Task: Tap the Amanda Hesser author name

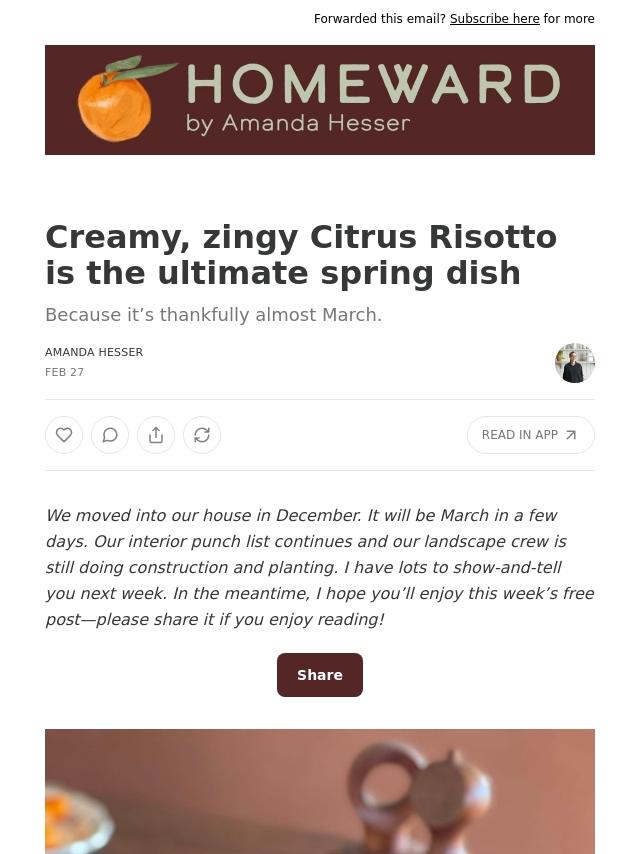Action: point(94,352)
